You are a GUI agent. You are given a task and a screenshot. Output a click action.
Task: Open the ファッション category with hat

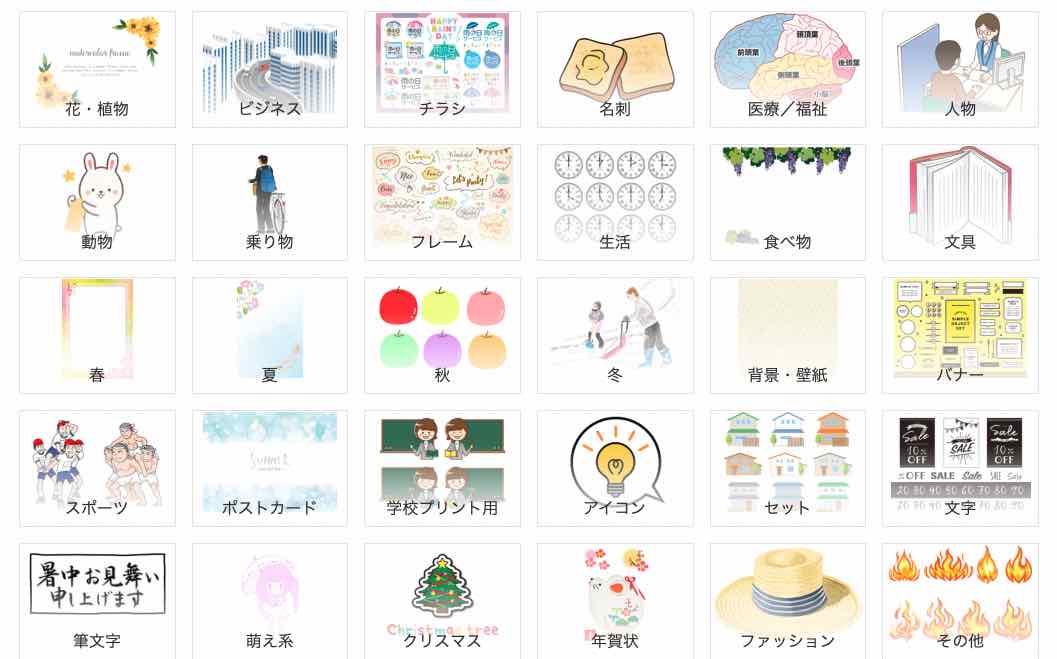click(x=788, y=600)
